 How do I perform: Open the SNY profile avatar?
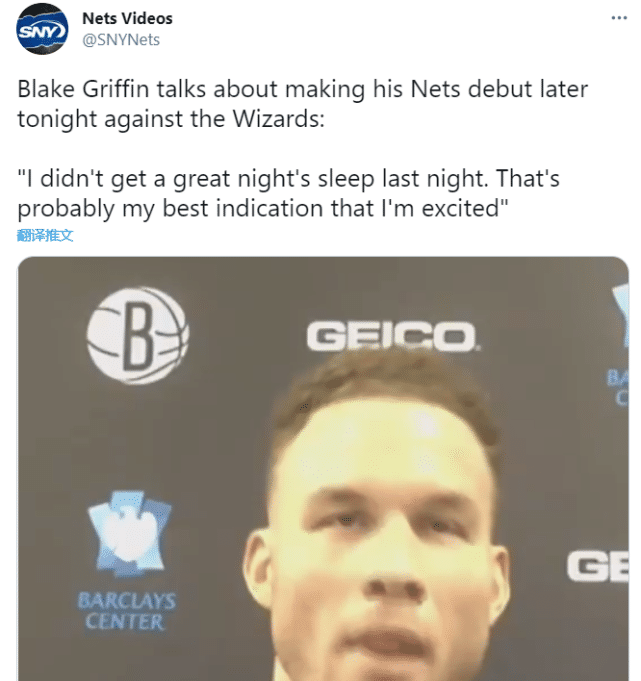42,29
